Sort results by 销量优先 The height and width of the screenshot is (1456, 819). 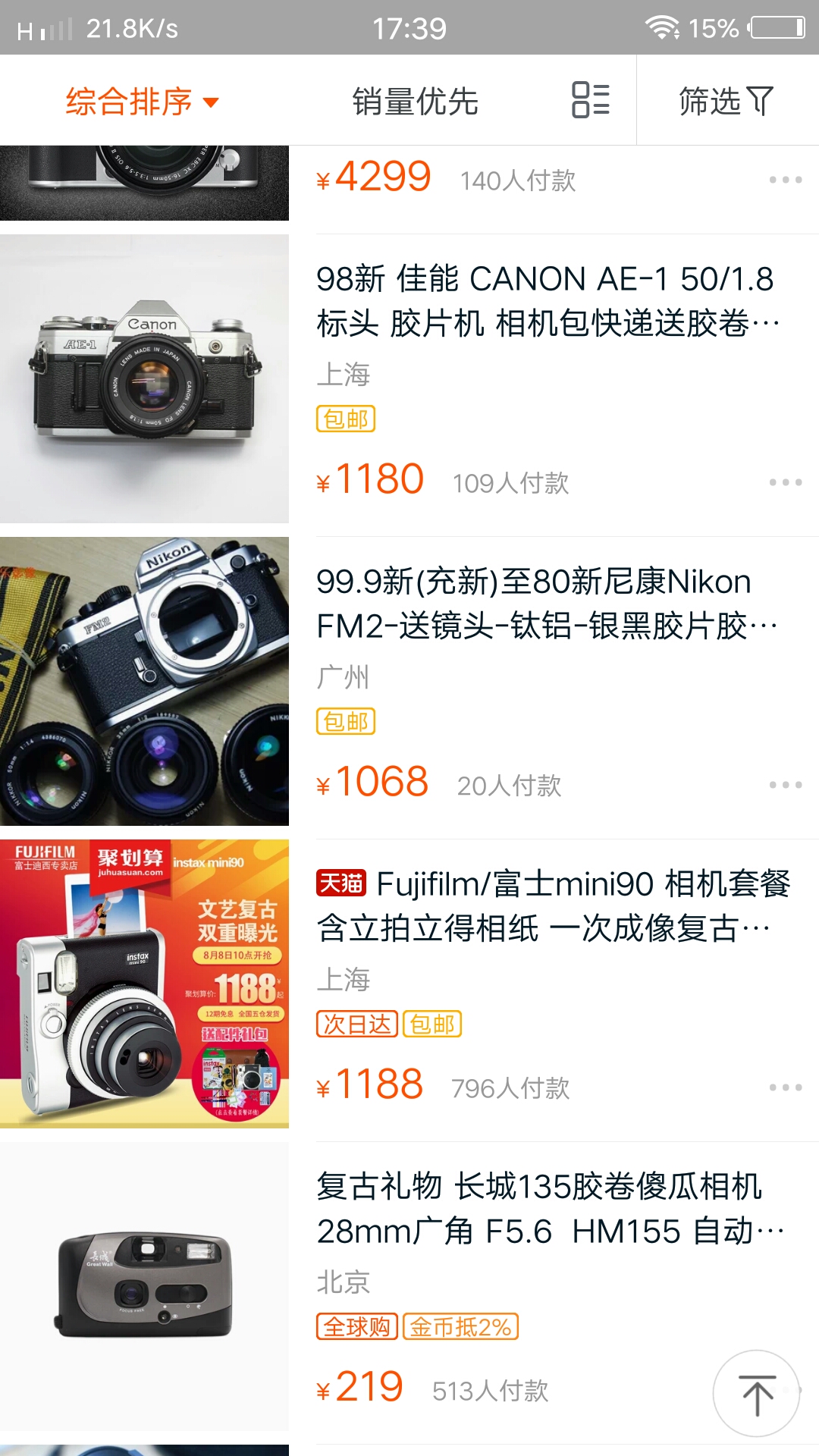415,102
